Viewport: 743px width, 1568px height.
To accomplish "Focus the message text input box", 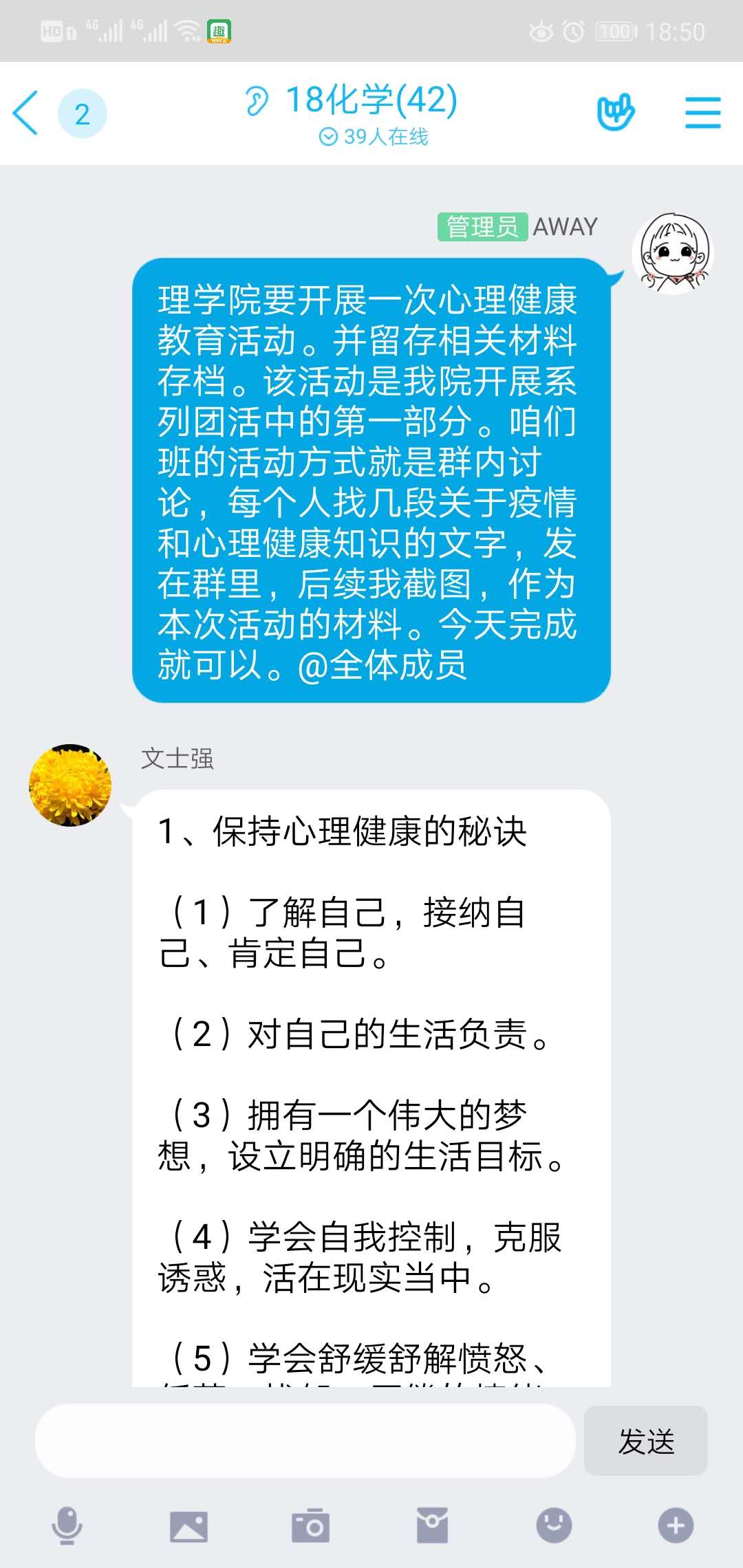I will [x=305, y=1441].
